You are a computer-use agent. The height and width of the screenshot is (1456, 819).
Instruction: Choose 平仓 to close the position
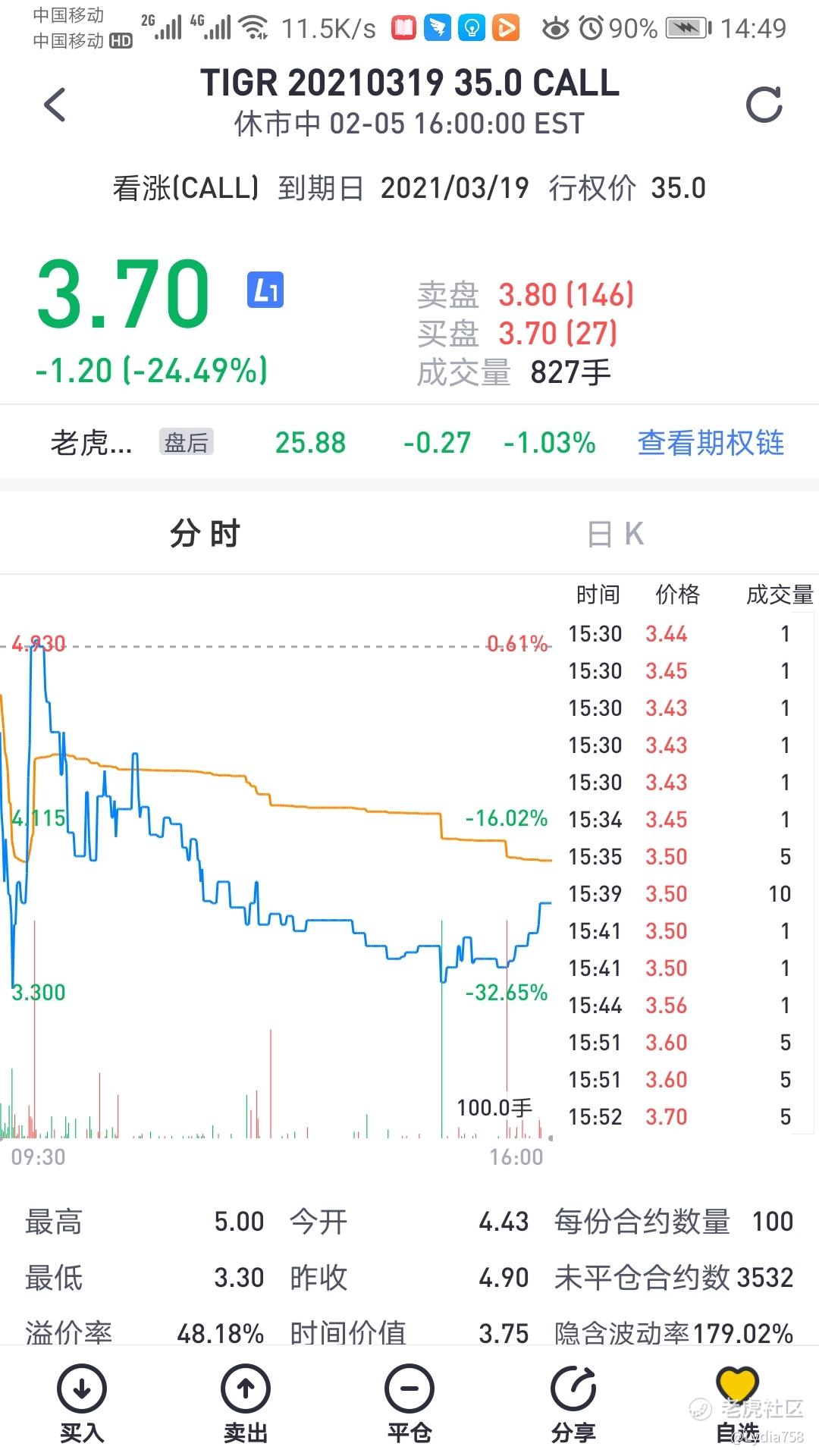tap(409, 1404)
